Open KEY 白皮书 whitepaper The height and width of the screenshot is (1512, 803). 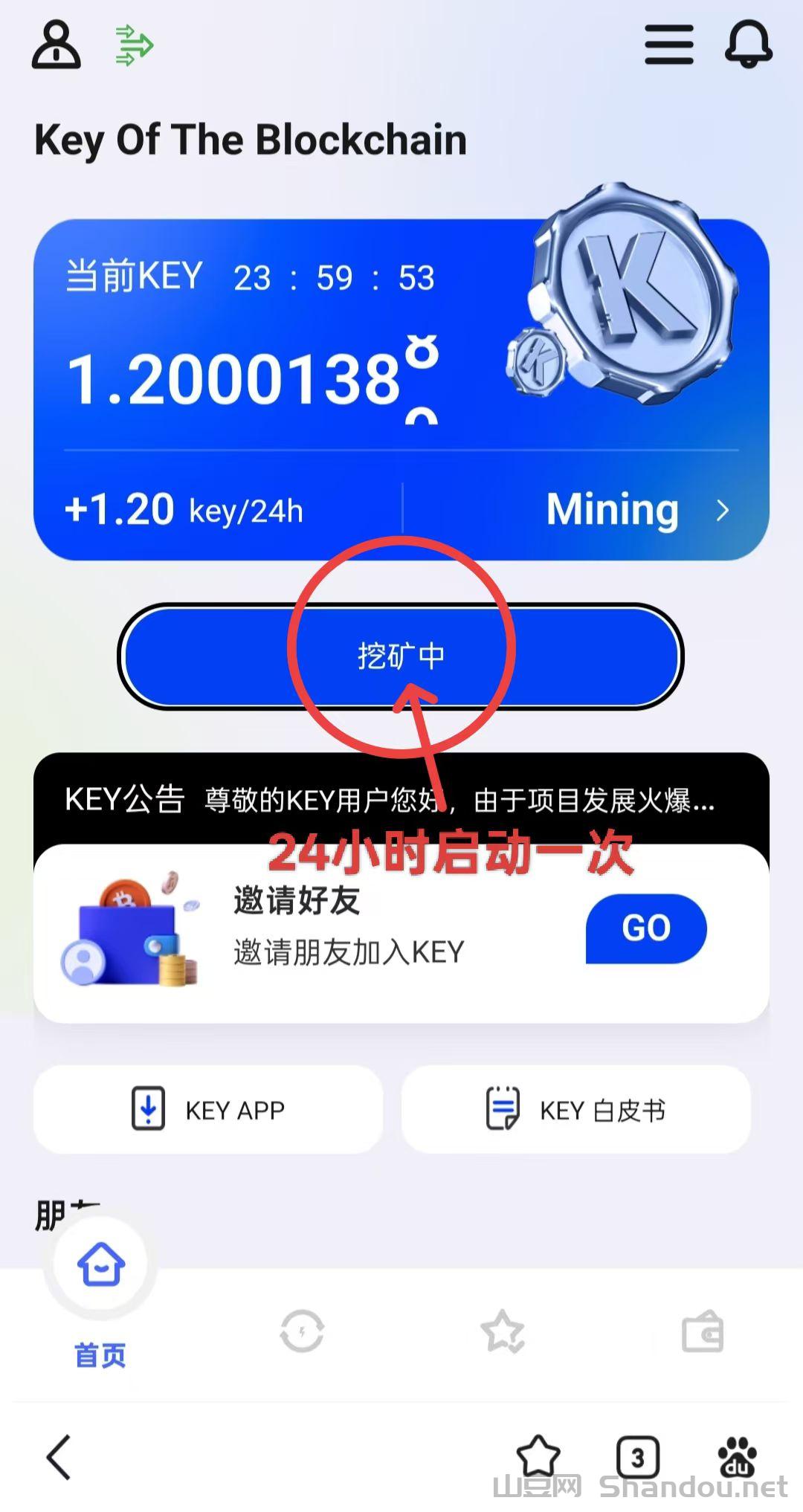click(575, 1109)
